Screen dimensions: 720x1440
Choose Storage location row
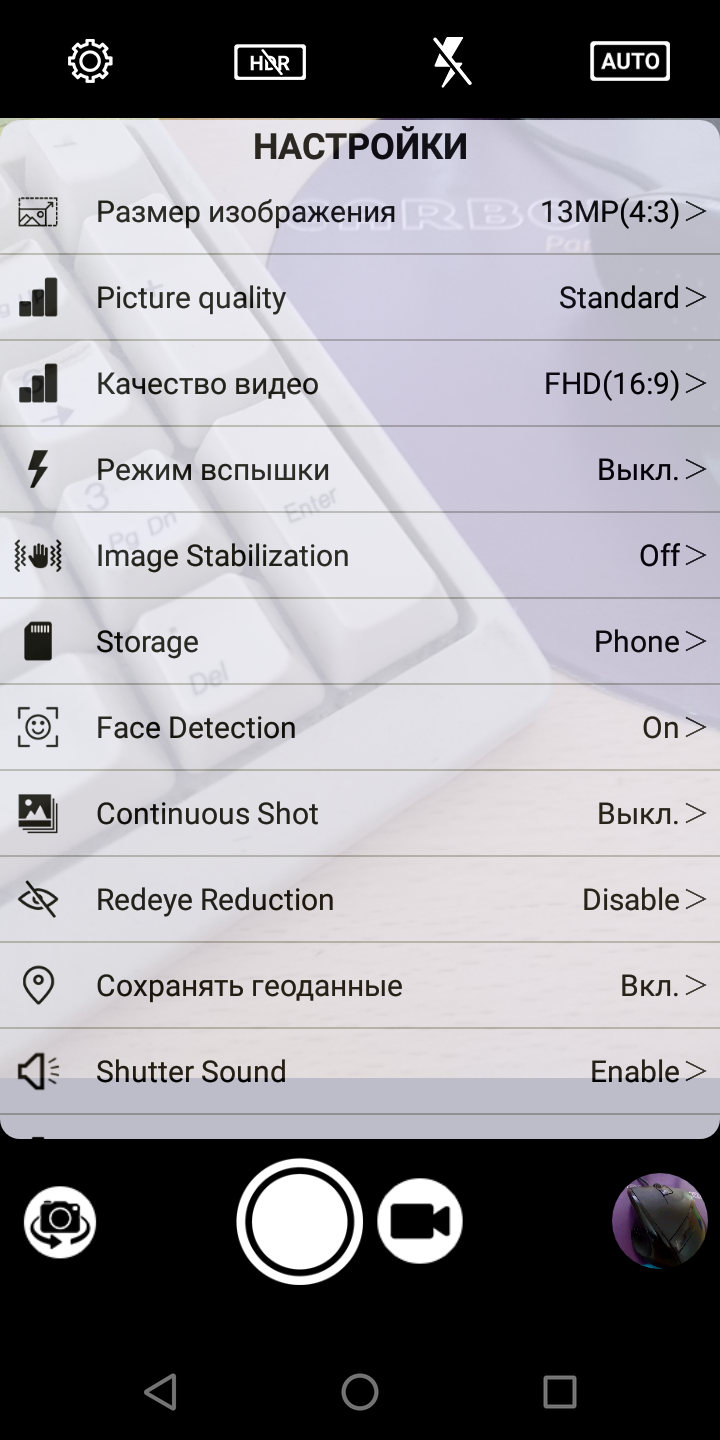click(x=360, y=642)
